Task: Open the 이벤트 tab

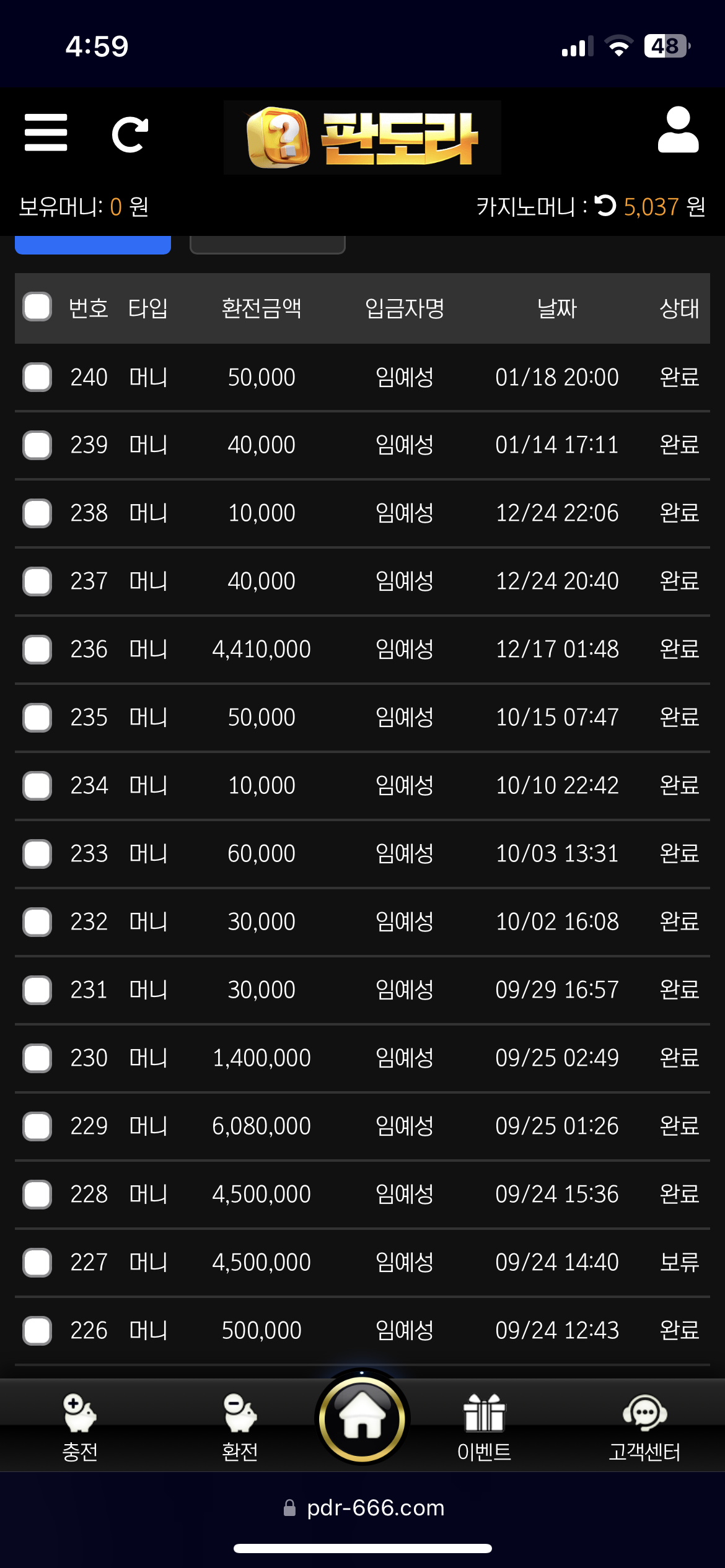Action: pyautogui.click(x=484, y=1427)
